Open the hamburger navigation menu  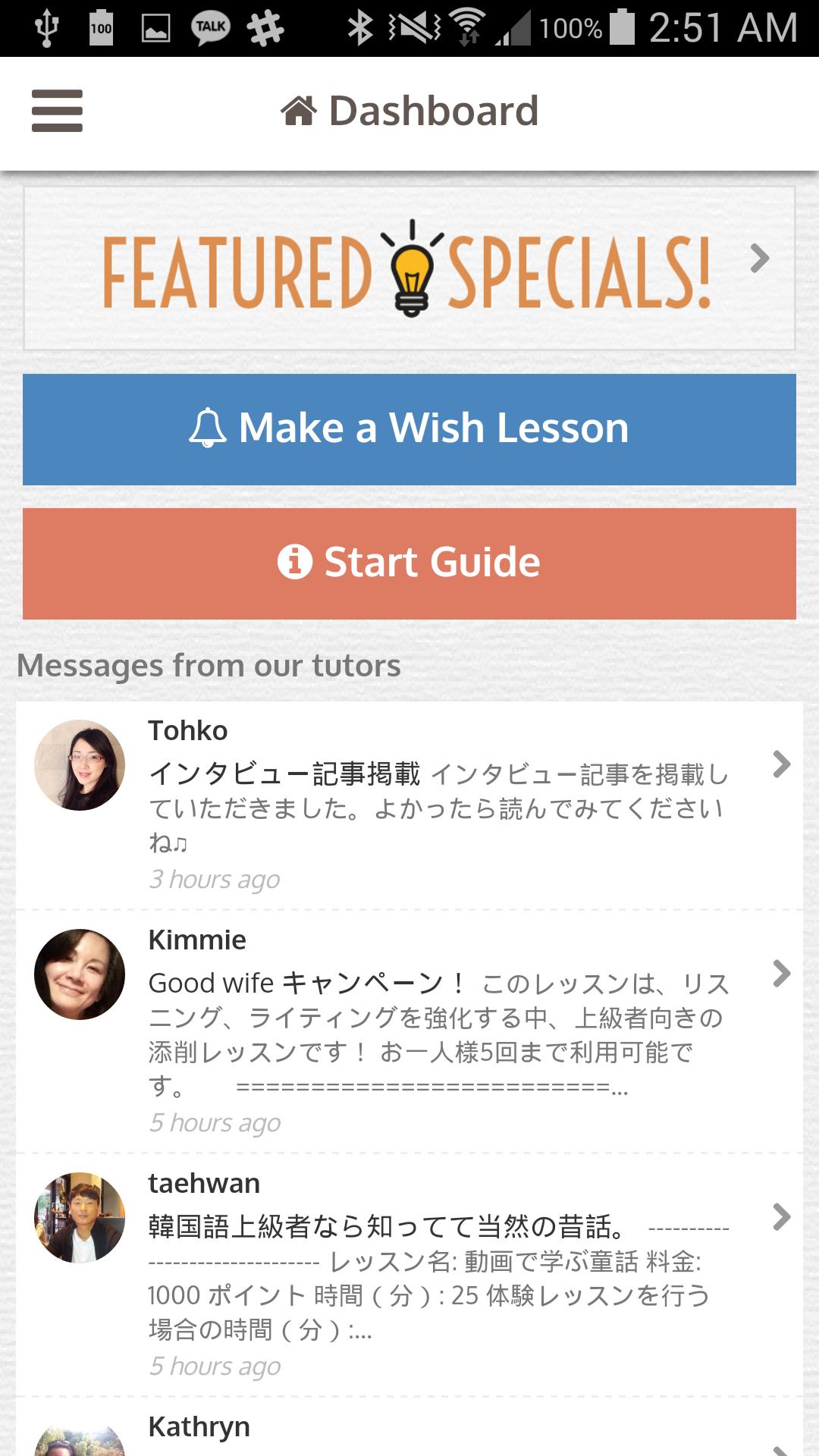57,112
